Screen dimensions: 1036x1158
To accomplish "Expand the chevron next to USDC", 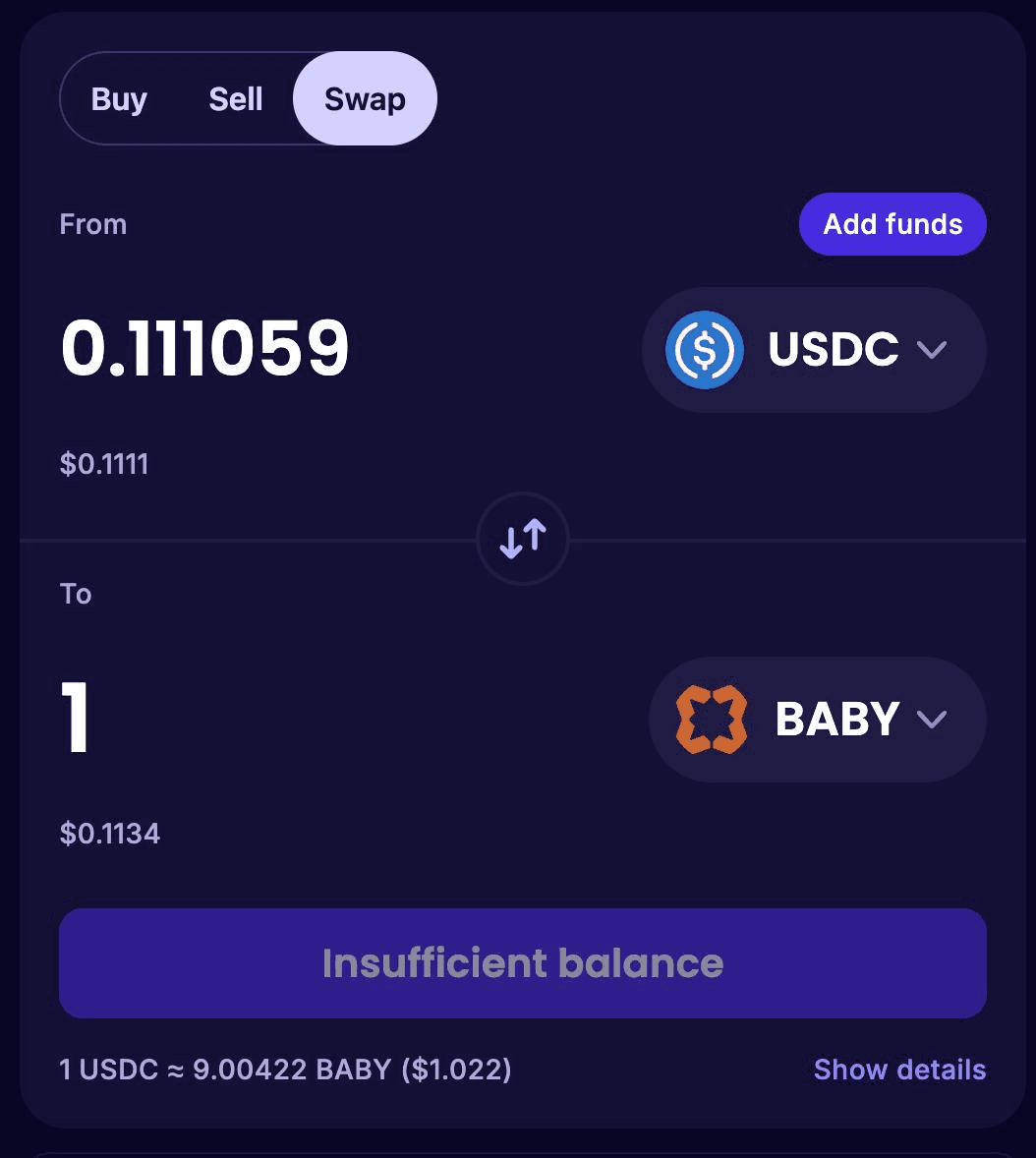I will click(932, 350).
